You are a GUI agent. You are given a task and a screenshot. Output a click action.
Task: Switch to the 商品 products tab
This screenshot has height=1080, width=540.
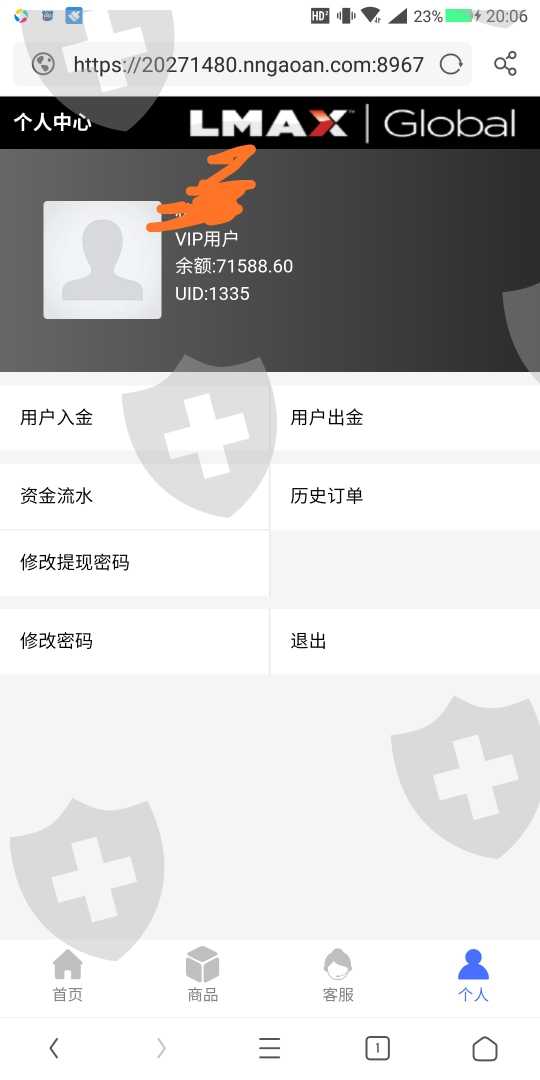[202, 975]
